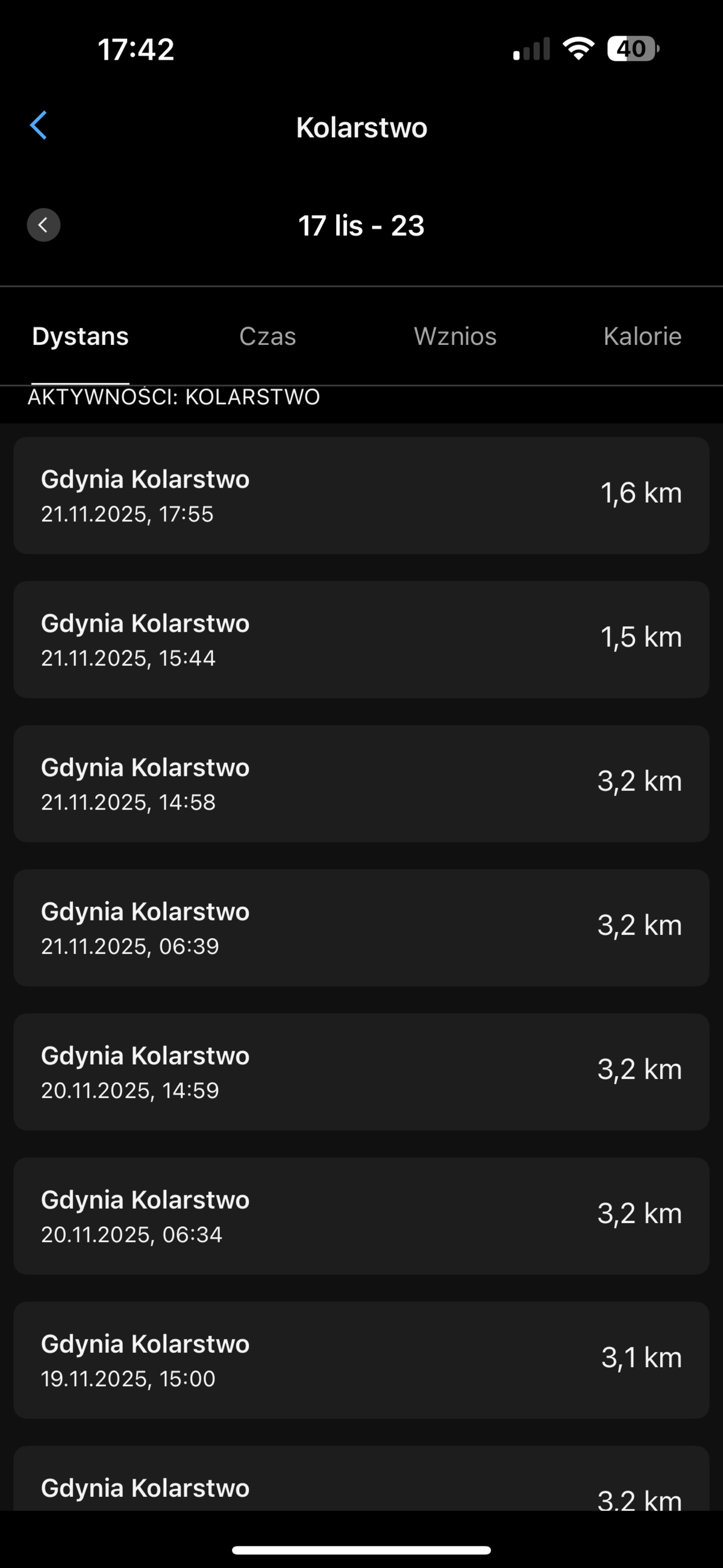
Task: Open the ride from 21.11.2025, 17:55
Action: click(x=361, y=496)
